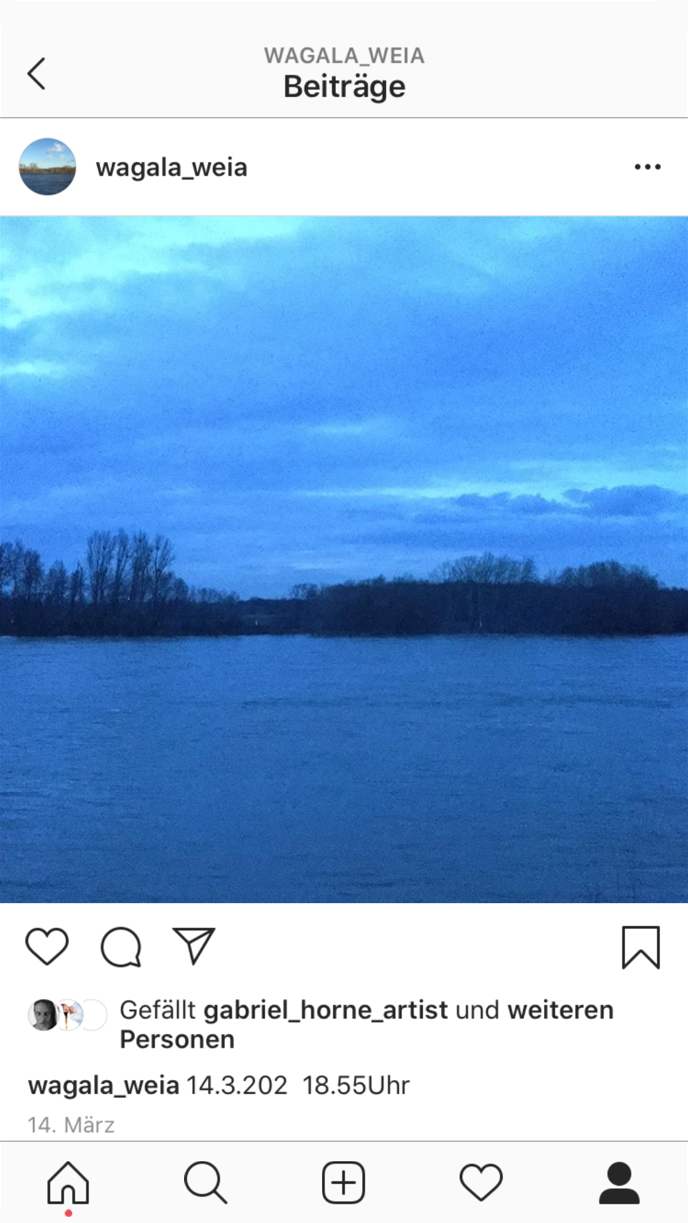Switch to the Profile tab
This screenshot has height=1223, width=688.
619,1184
